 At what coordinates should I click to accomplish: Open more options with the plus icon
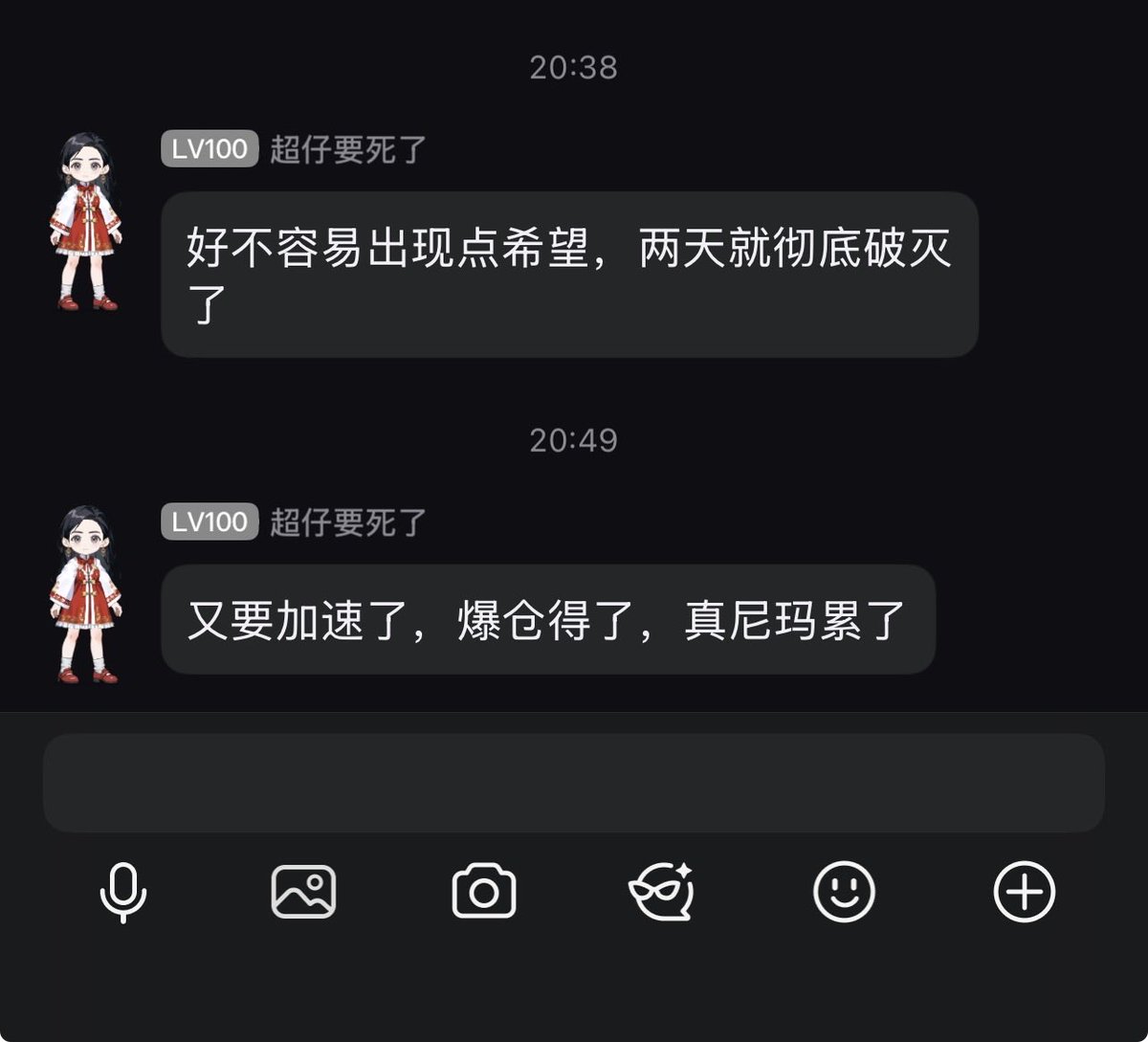[1024, 892]
